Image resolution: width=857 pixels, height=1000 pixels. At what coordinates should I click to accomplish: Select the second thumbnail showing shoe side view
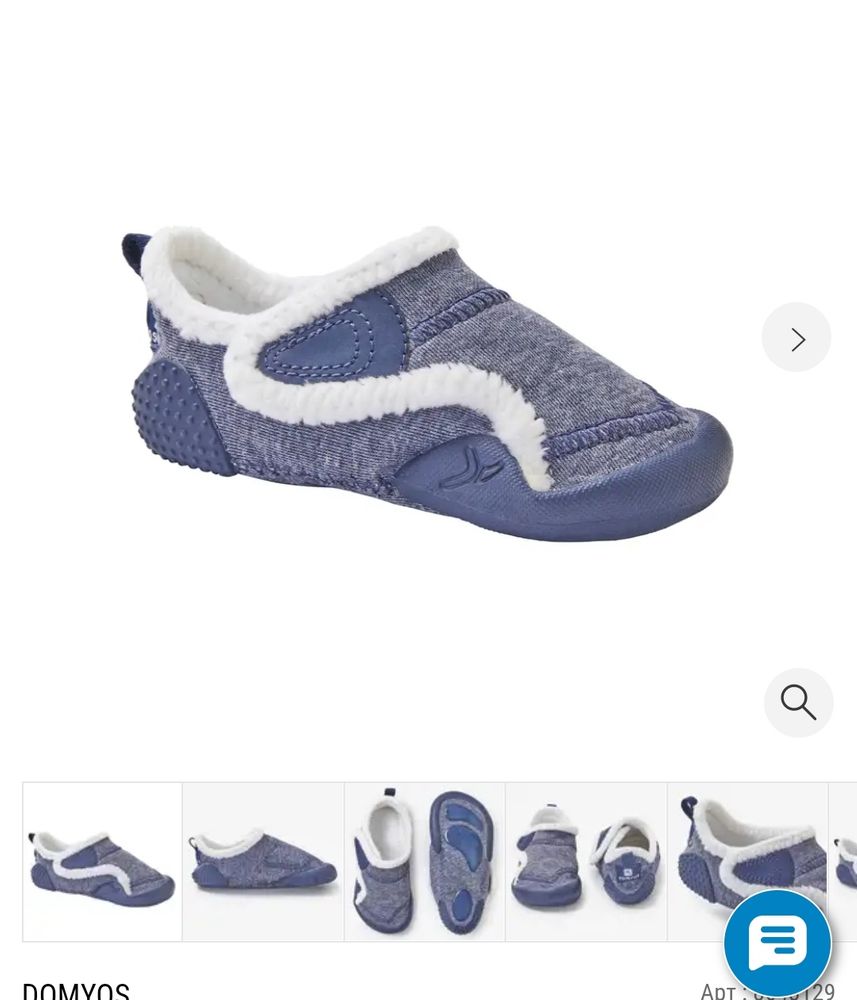tap(263, 861)
